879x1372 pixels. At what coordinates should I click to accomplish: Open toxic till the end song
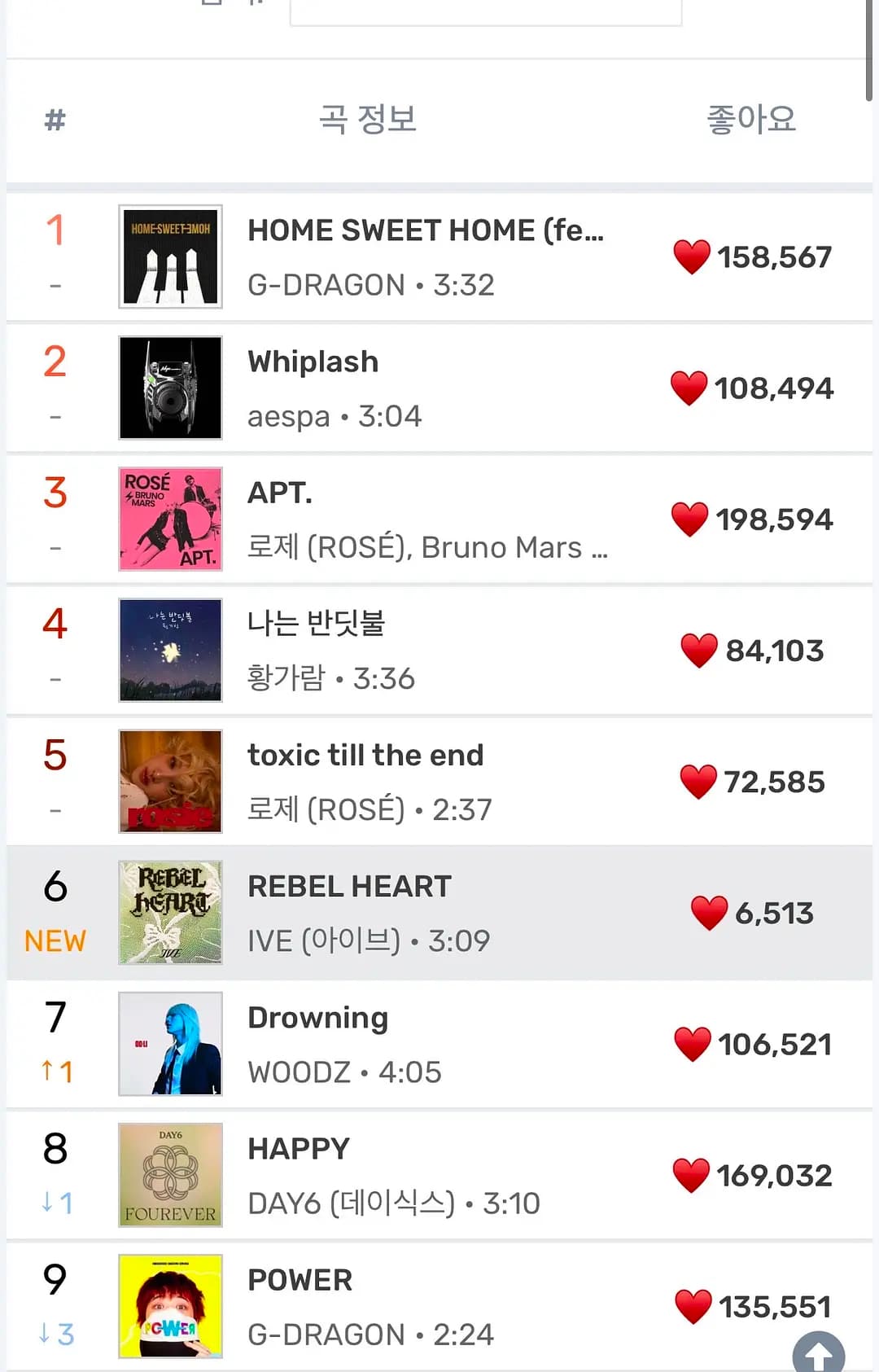point(365,756)
